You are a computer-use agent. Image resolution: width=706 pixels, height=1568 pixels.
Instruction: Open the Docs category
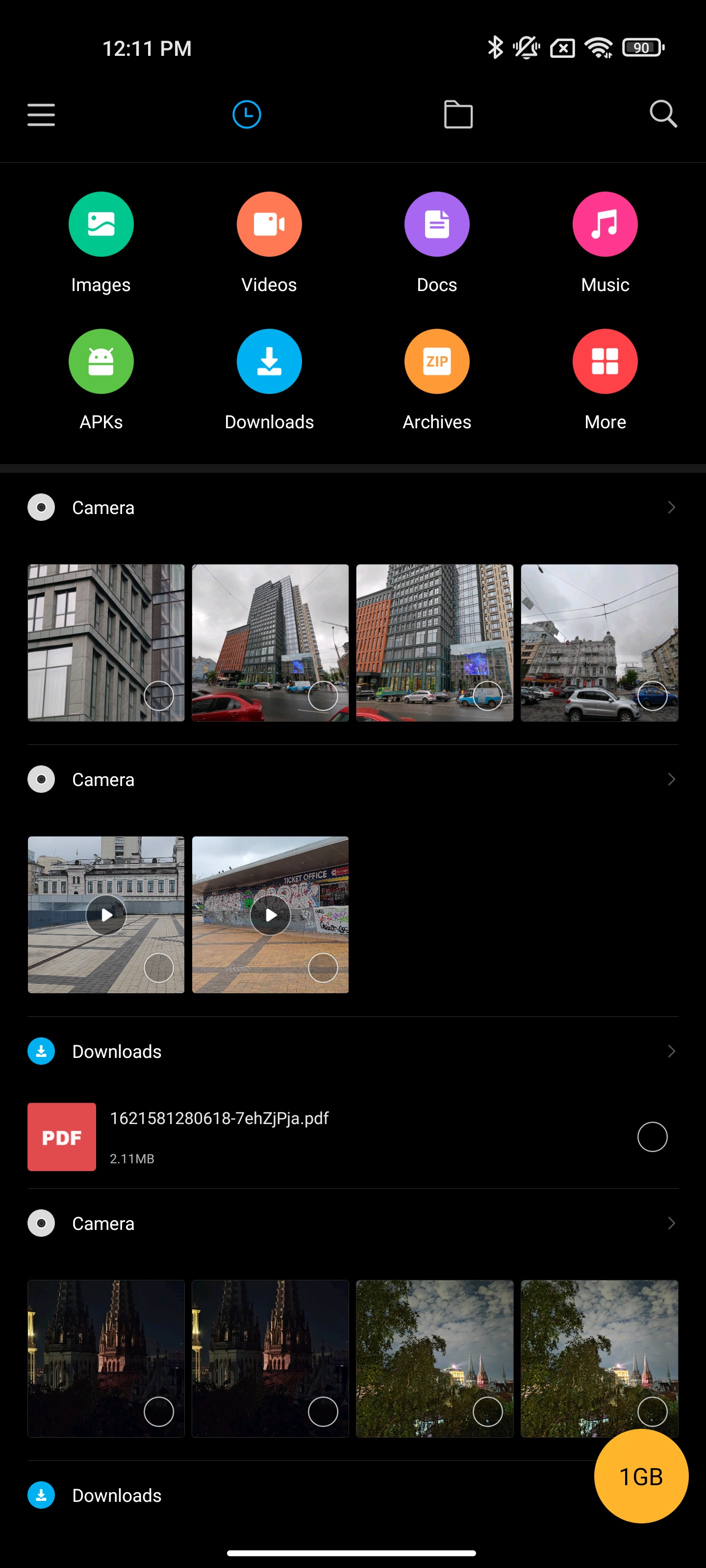(x=437, y=224)
